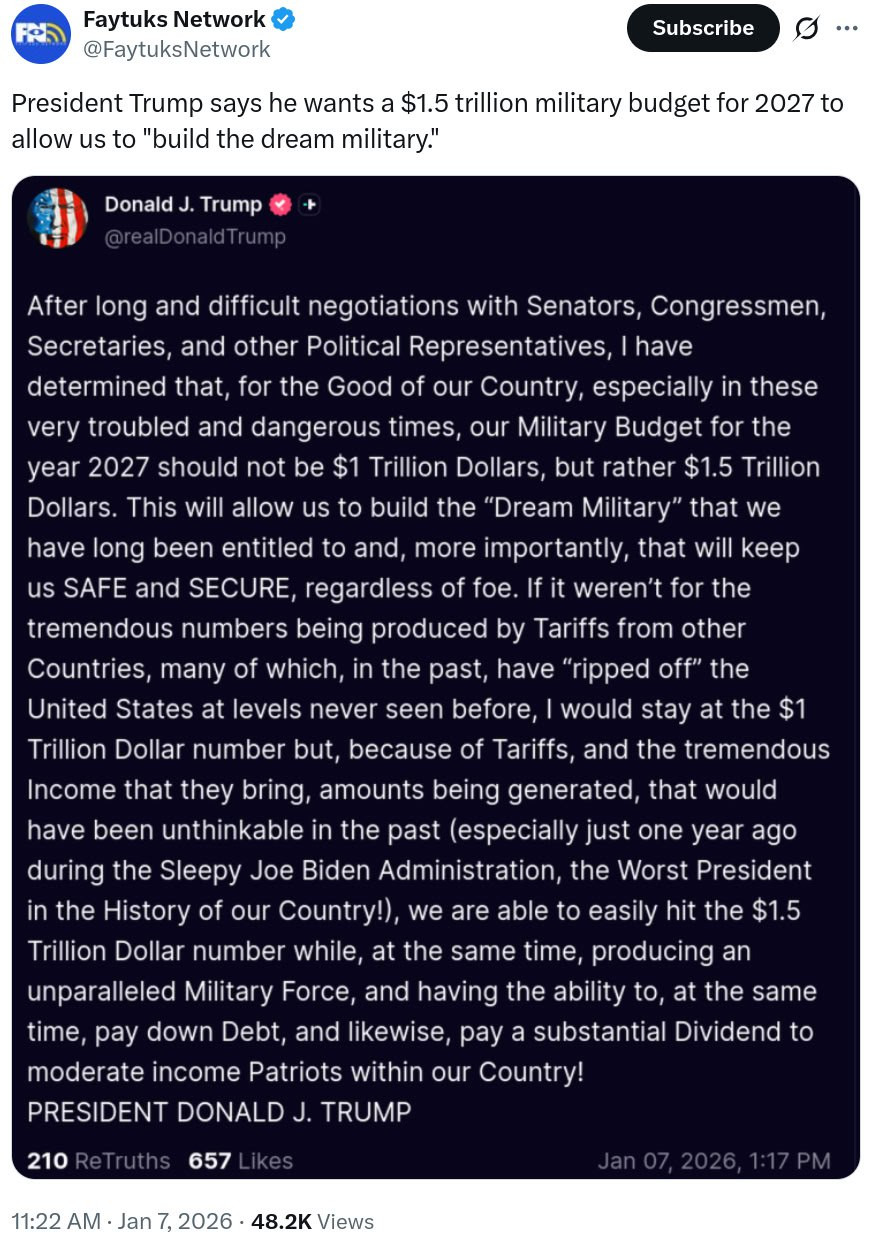Open the post's overflow menu
Image resolution: width=876 pixels, height=1252 pixels.
click(x=847, y=28)
